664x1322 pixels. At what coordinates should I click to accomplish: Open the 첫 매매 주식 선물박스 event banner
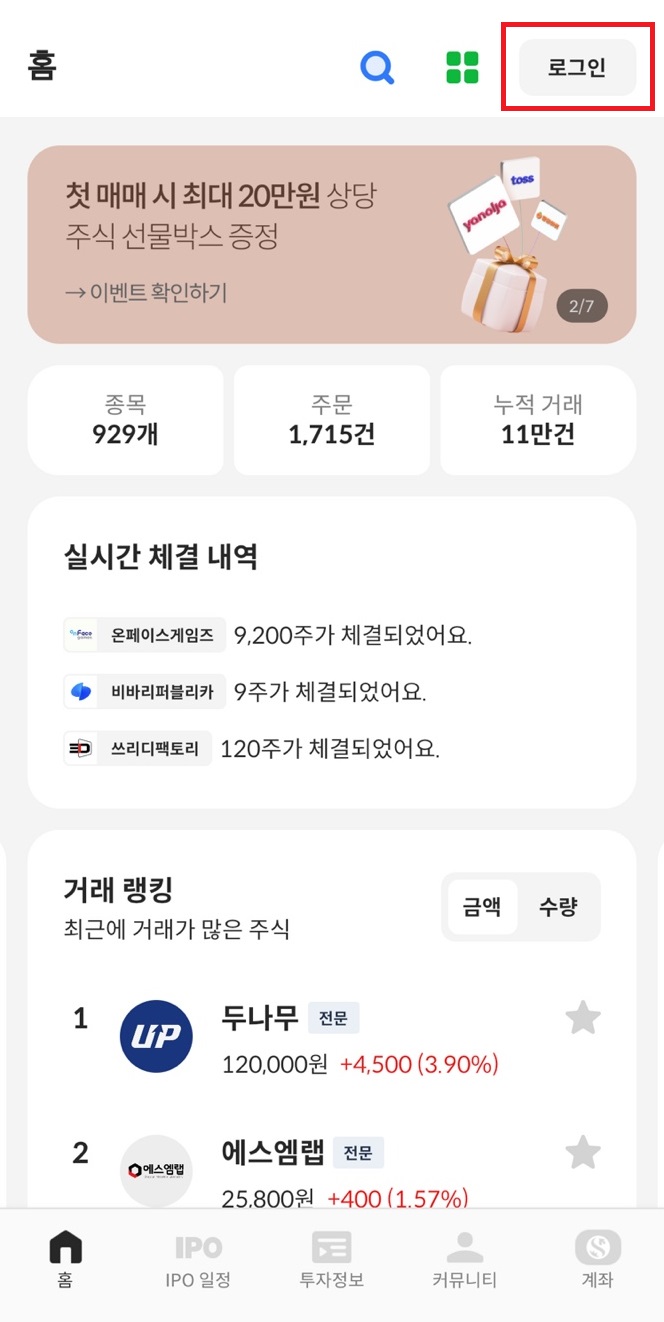332,245
